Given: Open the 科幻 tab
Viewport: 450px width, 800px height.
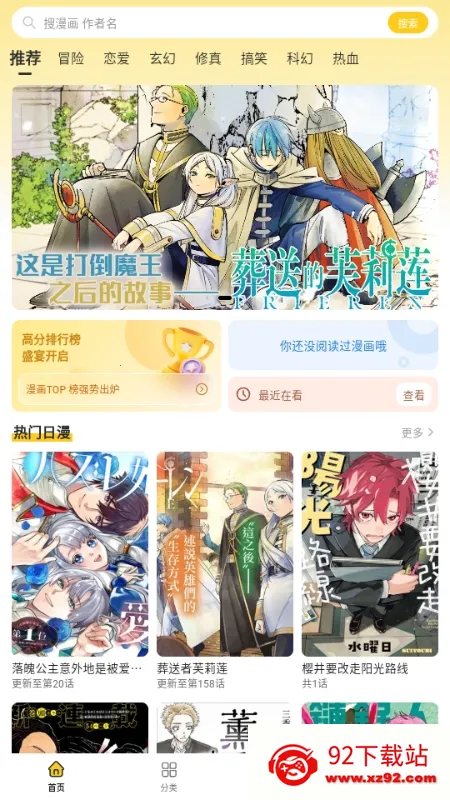Looking at the screenshot, I should [300, 58].
